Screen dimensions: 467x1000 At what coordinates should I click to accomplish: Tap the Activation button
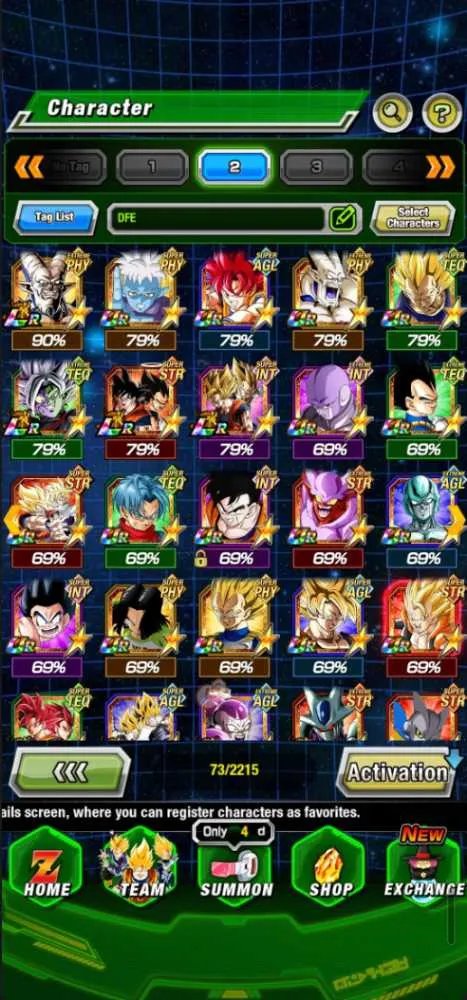(x=397, y=772)
